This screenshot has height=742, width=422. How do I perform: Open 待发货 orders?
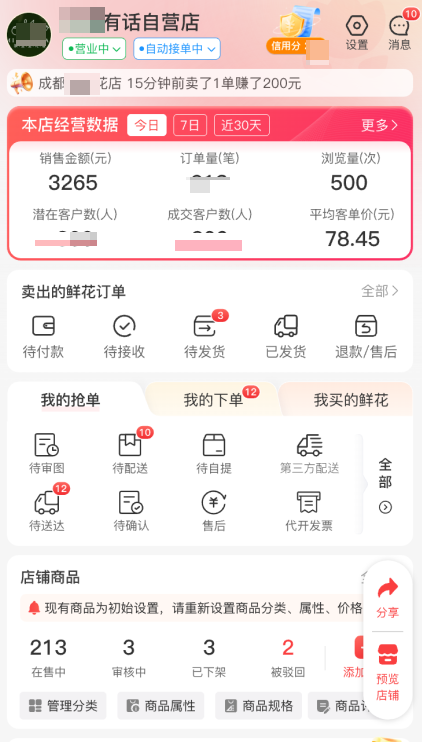pos(205,336)
